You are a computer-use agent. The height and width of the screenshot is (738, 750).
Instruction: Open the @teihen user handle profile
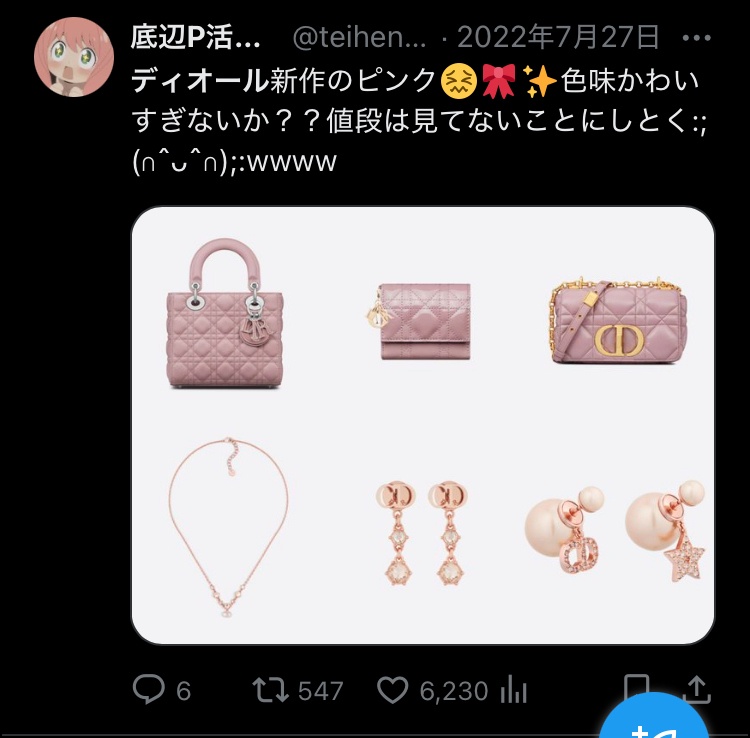click(358, 38)
